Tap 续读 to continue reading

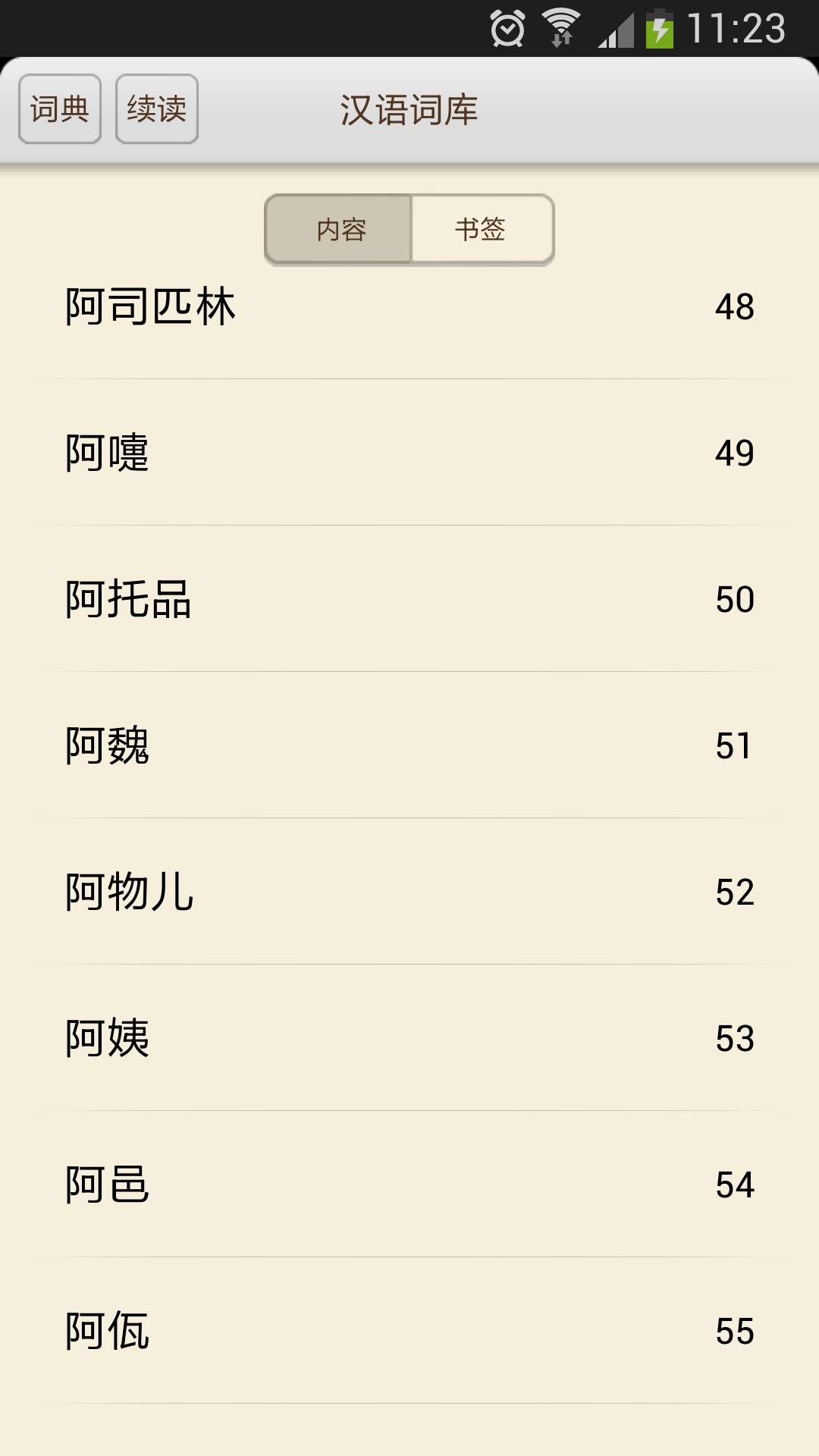point(155,109)
